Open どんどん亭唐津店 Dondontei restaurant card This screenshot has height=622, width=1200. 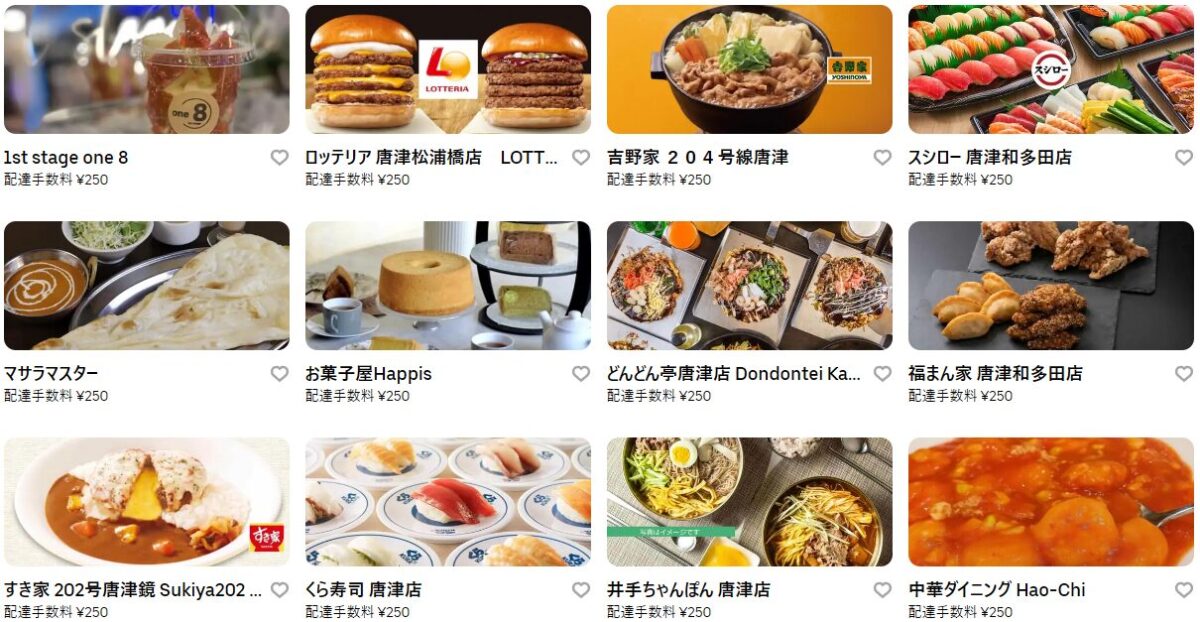749,286
